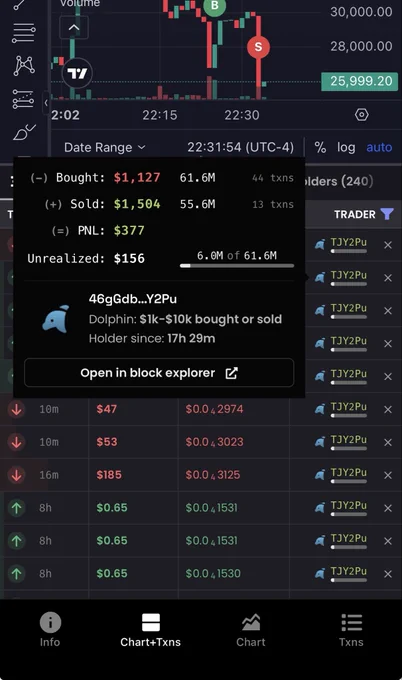Tap the S sell marker on chart
The image size is (402, 680).
click(258, 47)
